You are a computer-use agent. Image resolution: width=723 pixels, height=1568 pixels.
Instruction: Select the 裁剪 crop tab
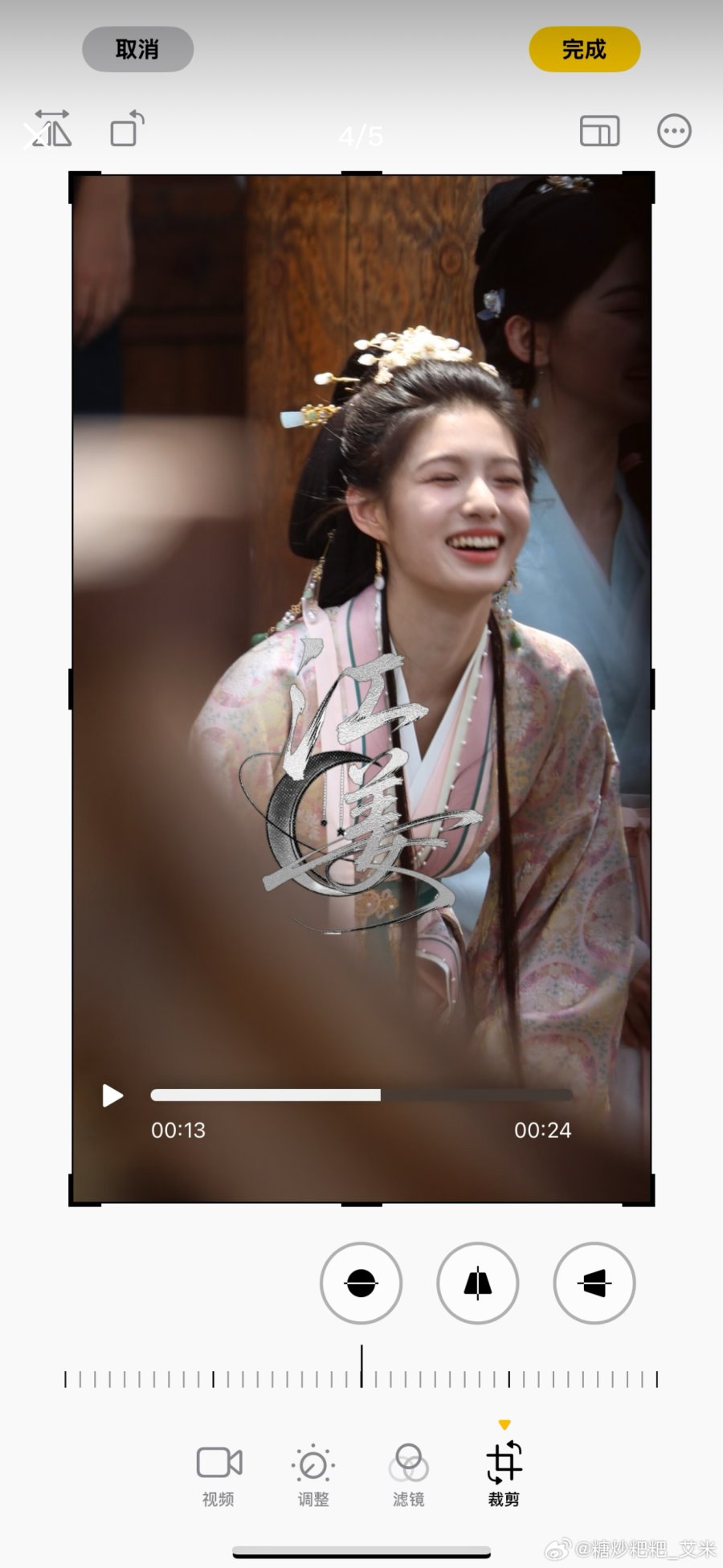[x=504, y=1475]
